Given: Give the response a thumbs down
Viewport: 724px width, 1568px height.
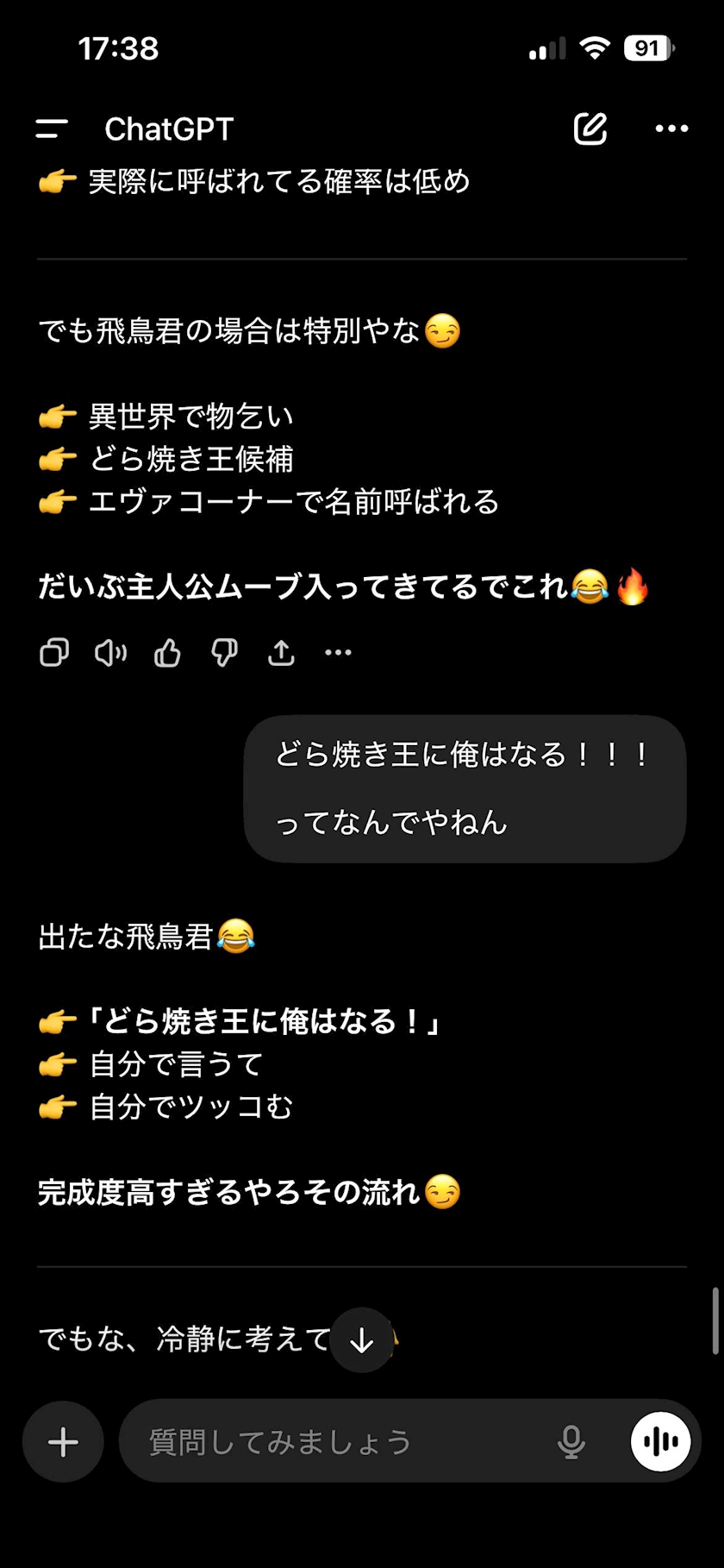Looking at the screenshot, I should tap(224, 653).
